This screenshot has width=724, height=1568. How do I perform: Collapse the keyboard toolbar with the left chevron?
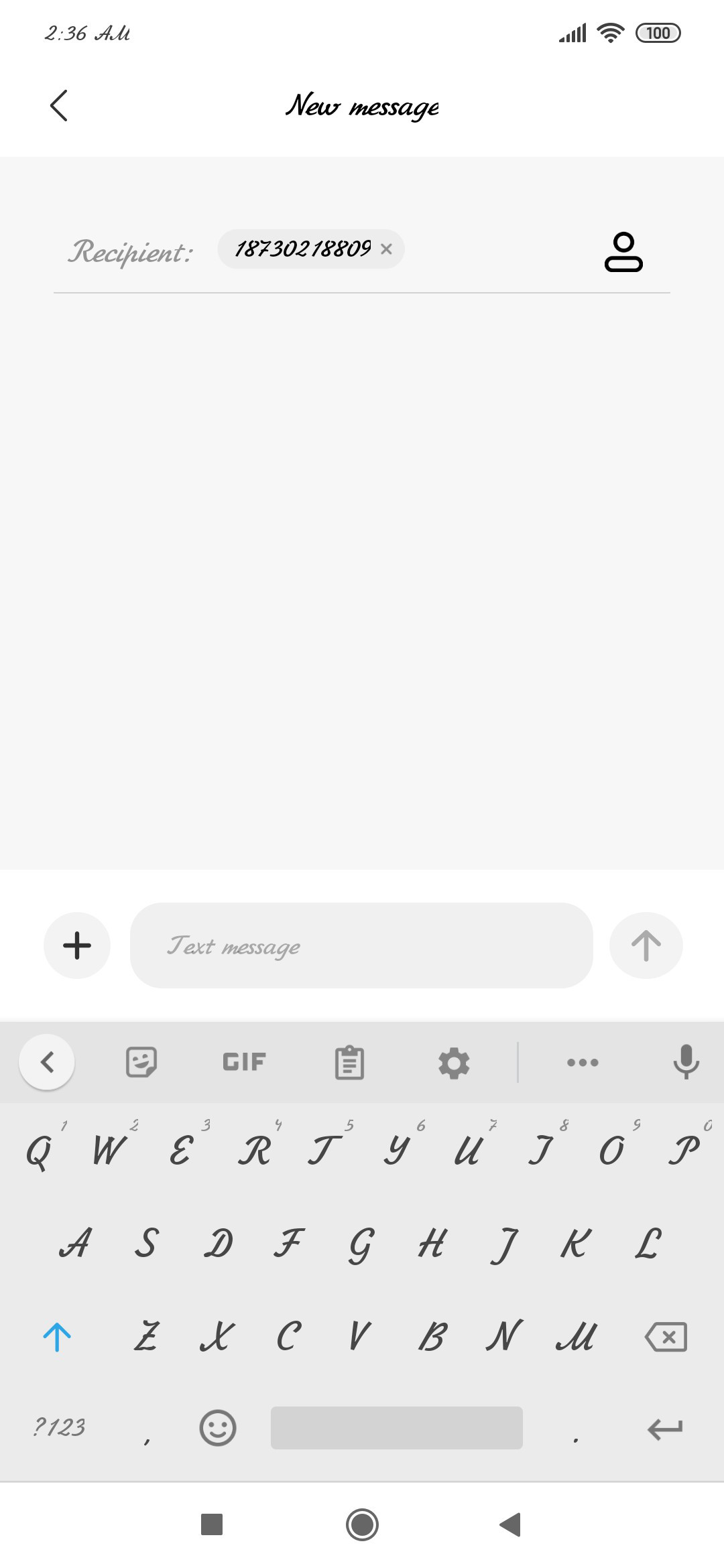point(47,1062)
